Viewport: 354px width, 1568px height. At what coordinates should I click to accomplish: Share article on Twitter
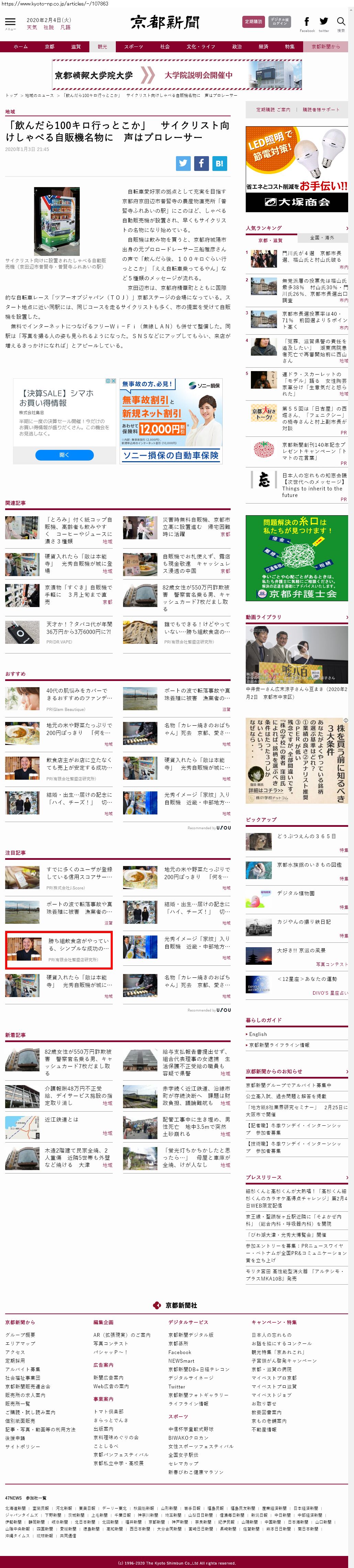point(182,163)
